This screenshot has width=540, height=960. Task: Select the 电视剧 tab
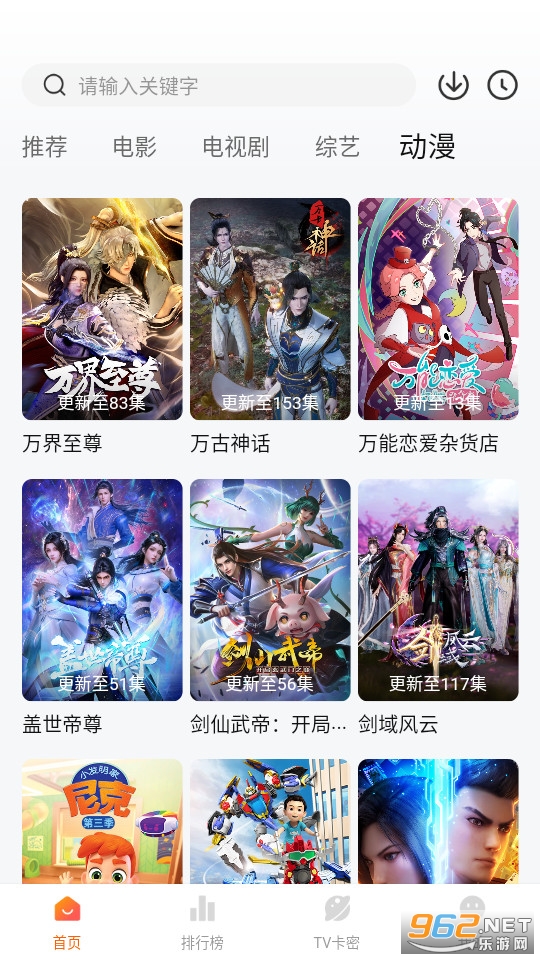pyautogui.click(x=236, y=147)
